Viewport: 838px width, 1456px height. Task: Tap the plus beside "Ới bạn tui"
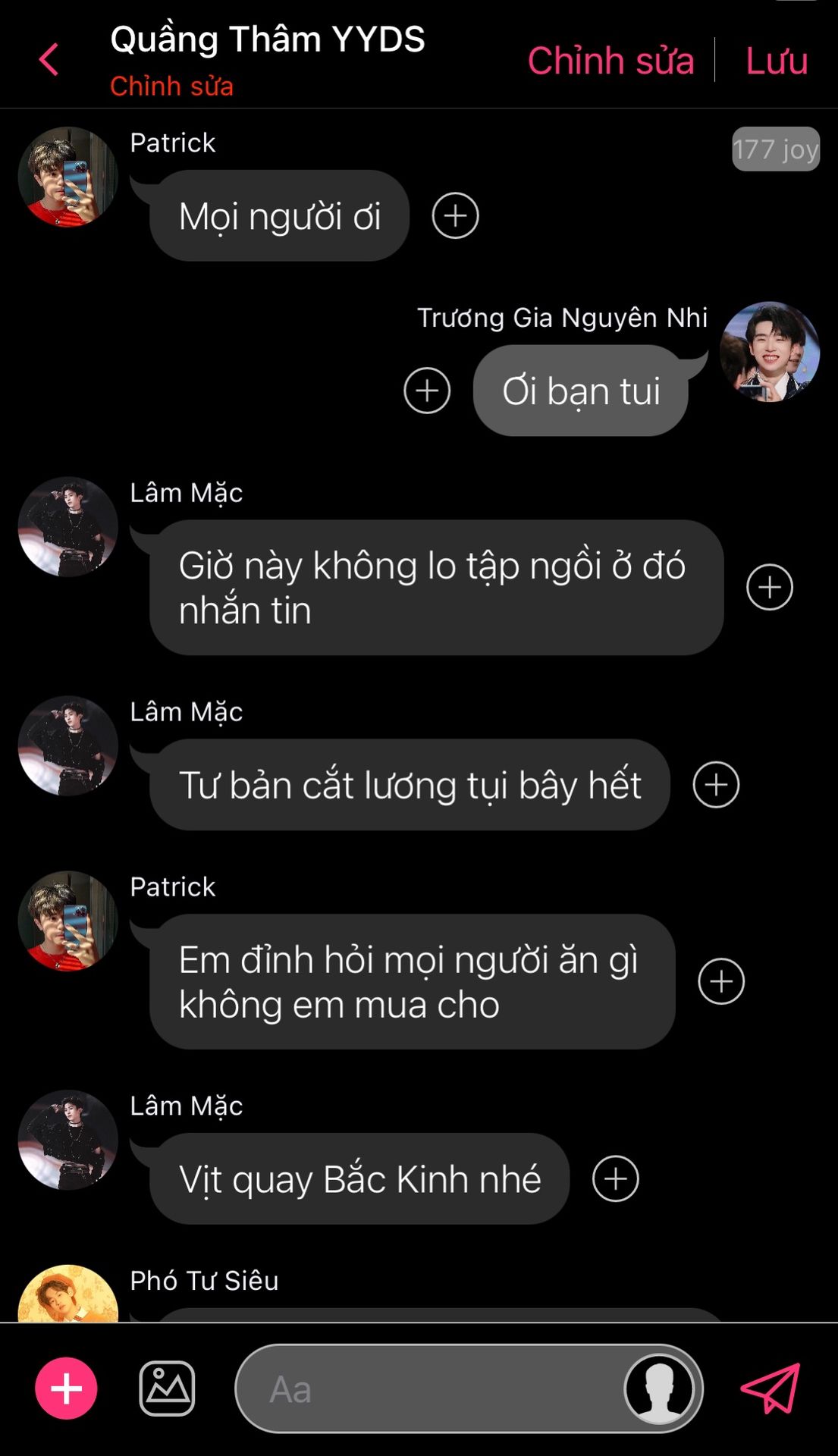coord(427,391)
